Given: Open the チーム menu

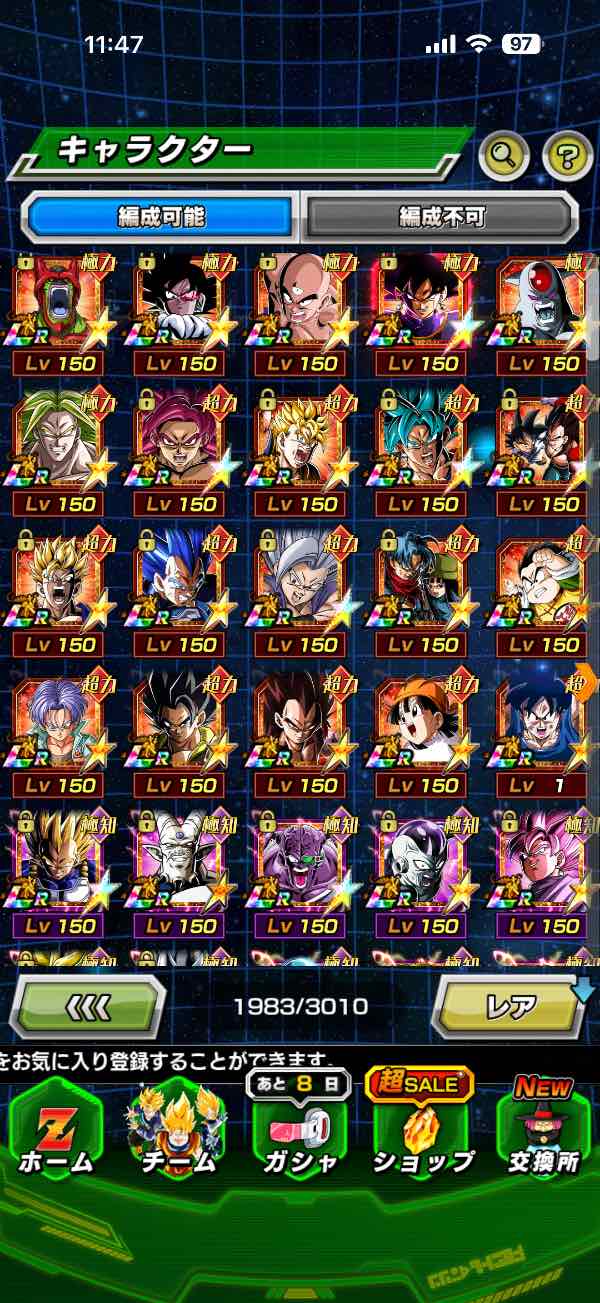Looking at the screenshot, I should pos(178,1130).
